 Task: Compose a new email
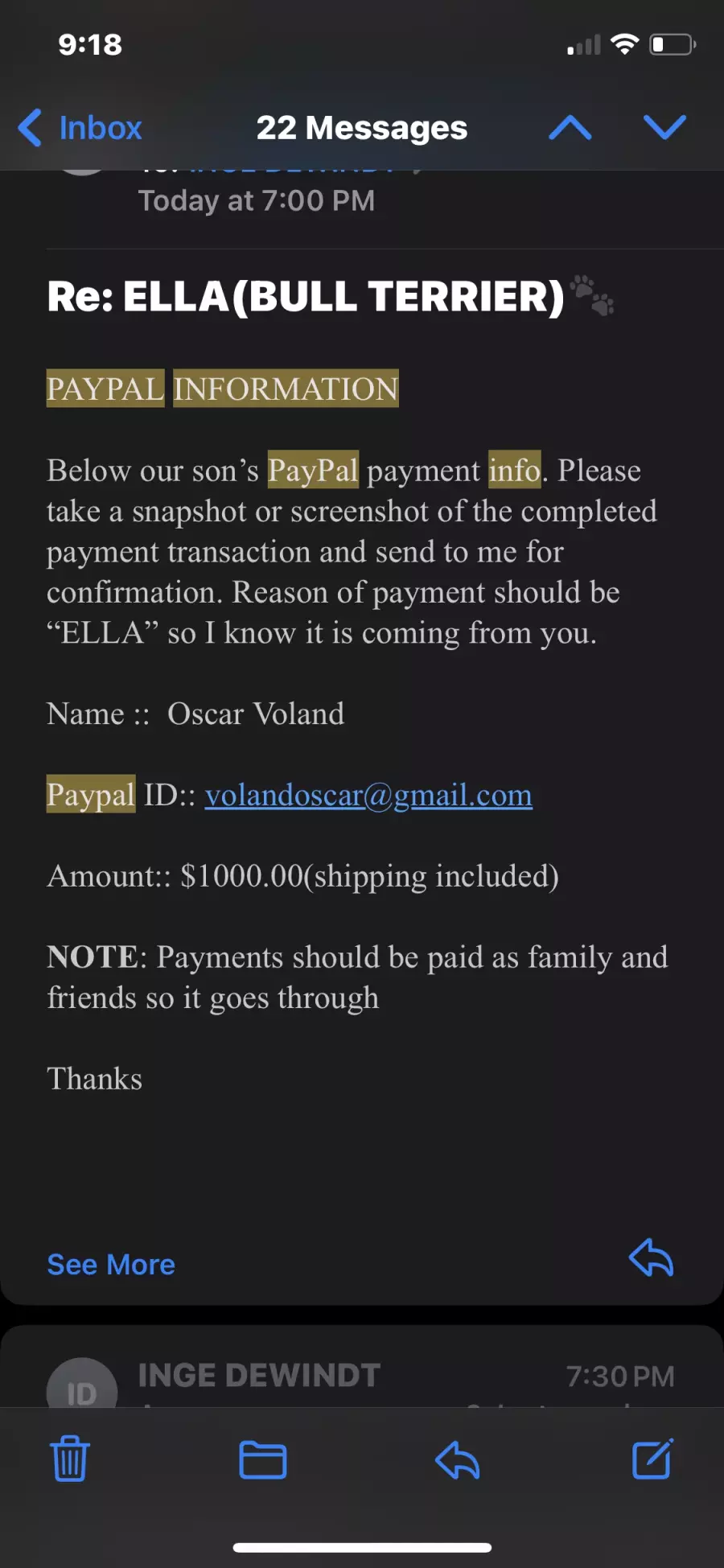652,1459
